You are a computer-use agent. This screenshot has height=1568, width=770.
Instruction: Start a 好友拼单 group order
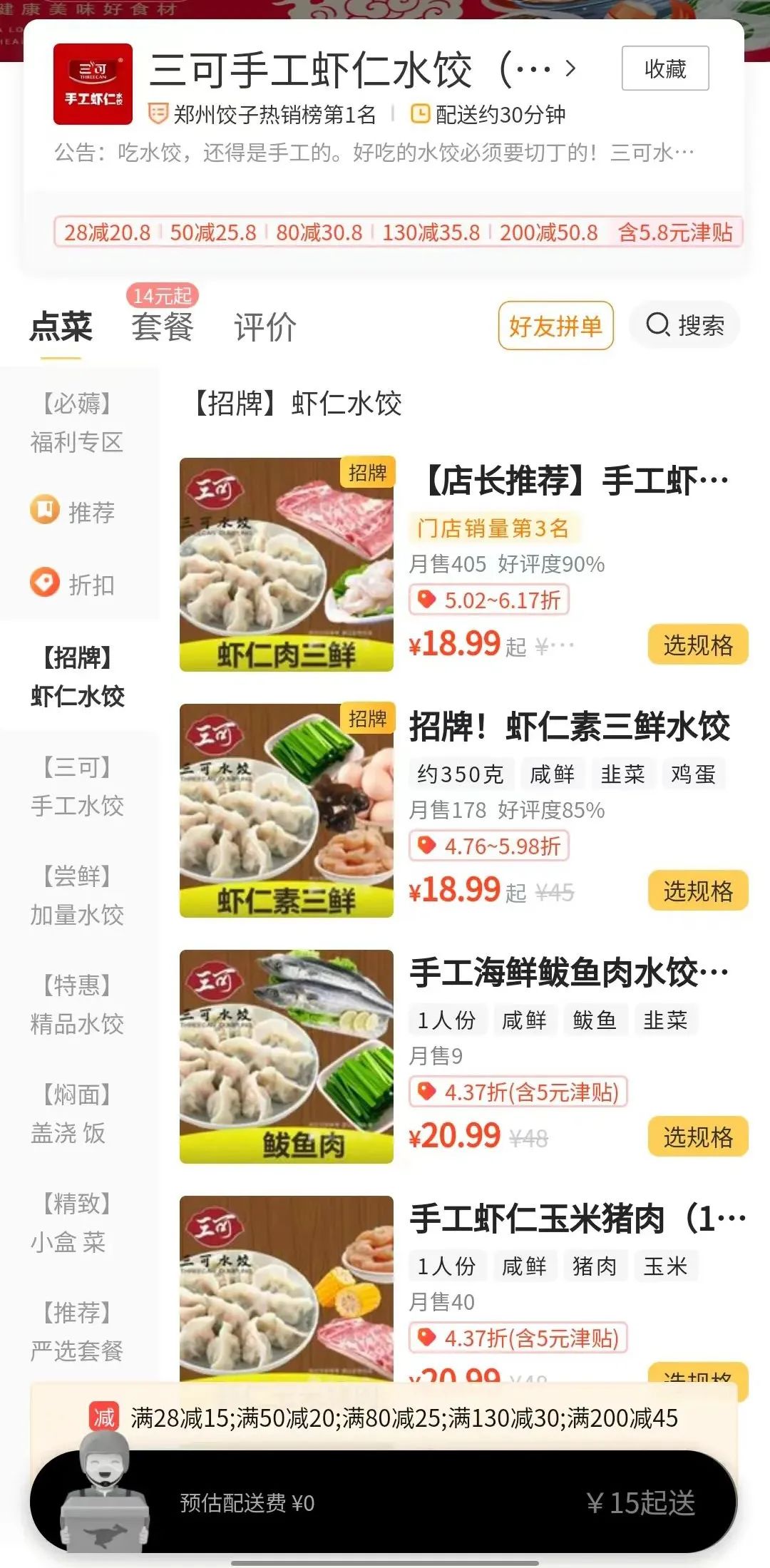tap(555, 326)
